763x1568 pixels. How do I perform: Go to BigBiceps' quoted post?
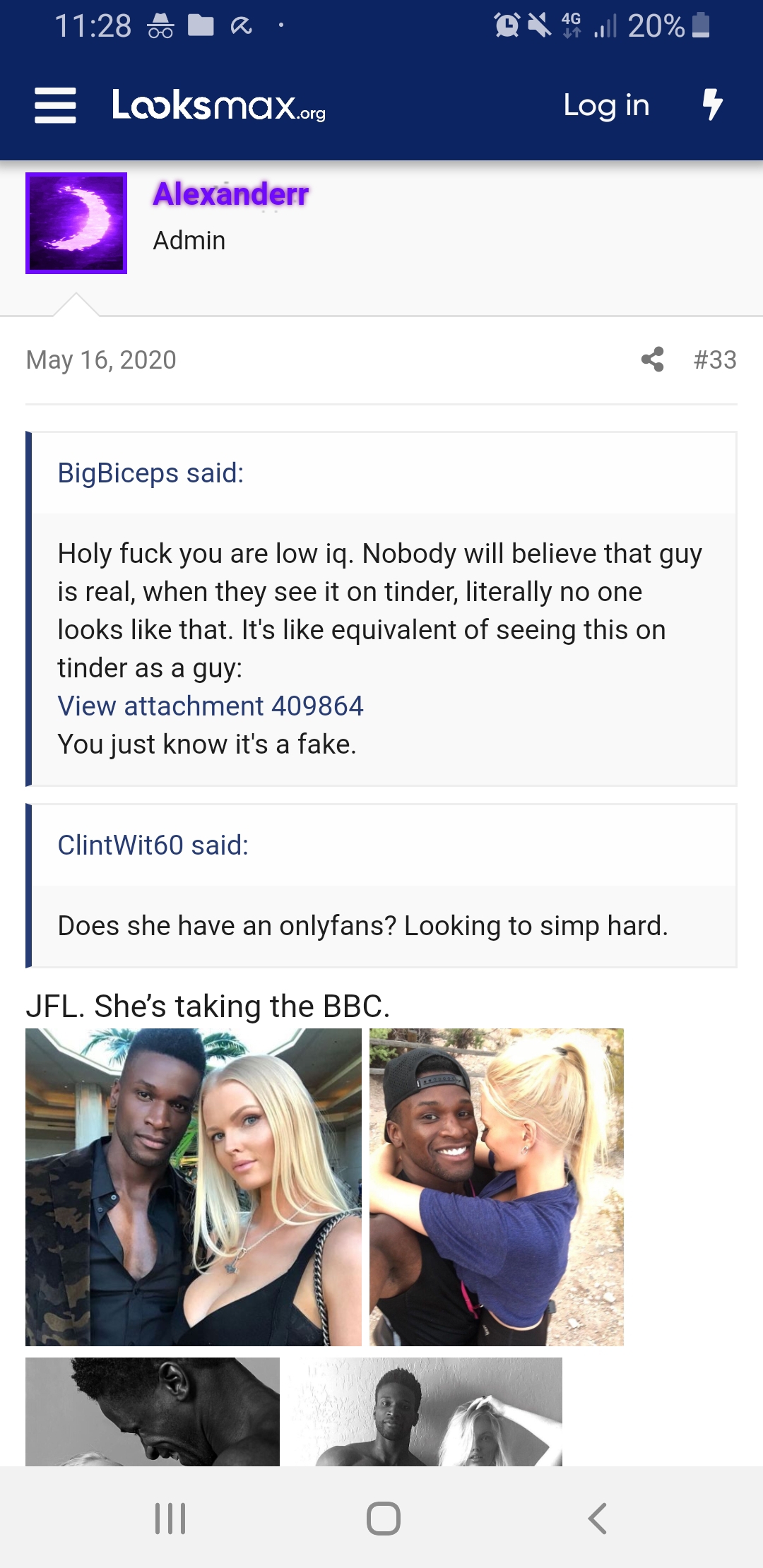150,473
